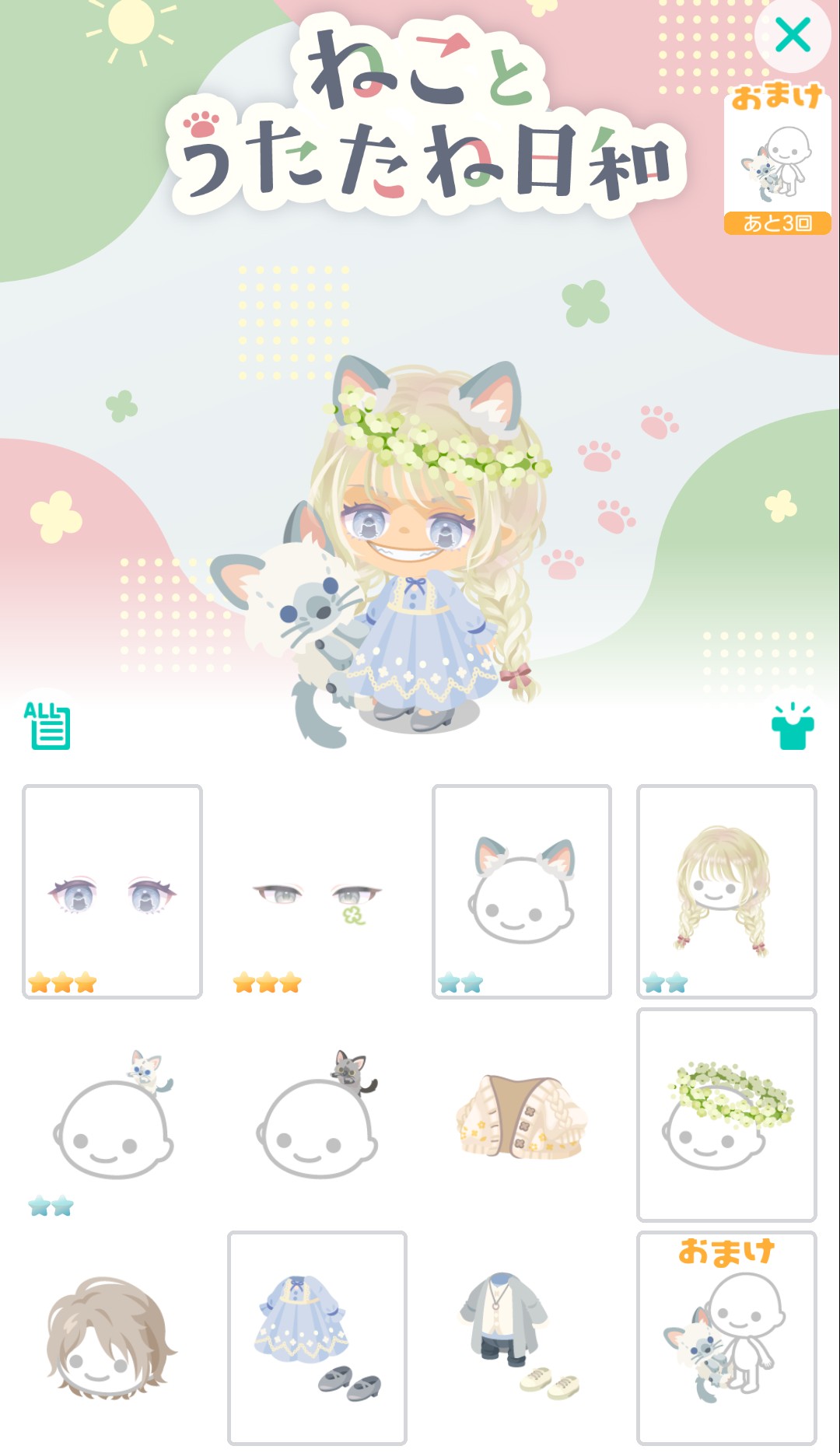Viewport: 840px width, 1453px height.
Task: Select the short brown hair item
Action: click(113, 1338)
